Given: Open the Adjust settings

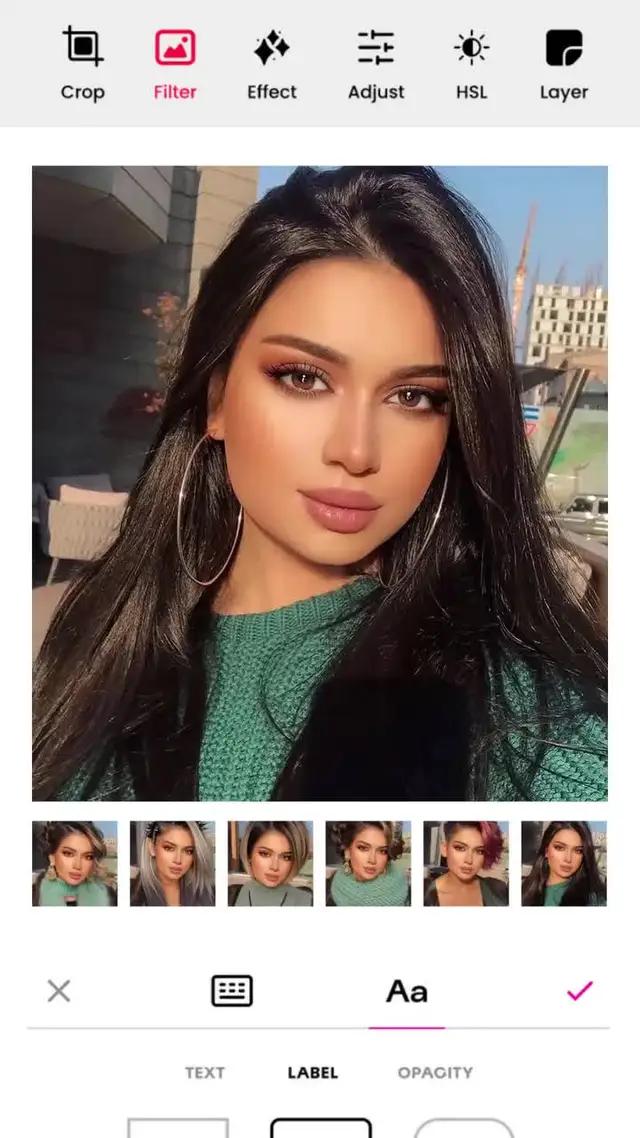Looking at the screenshot, I should [x=376, y=64].
